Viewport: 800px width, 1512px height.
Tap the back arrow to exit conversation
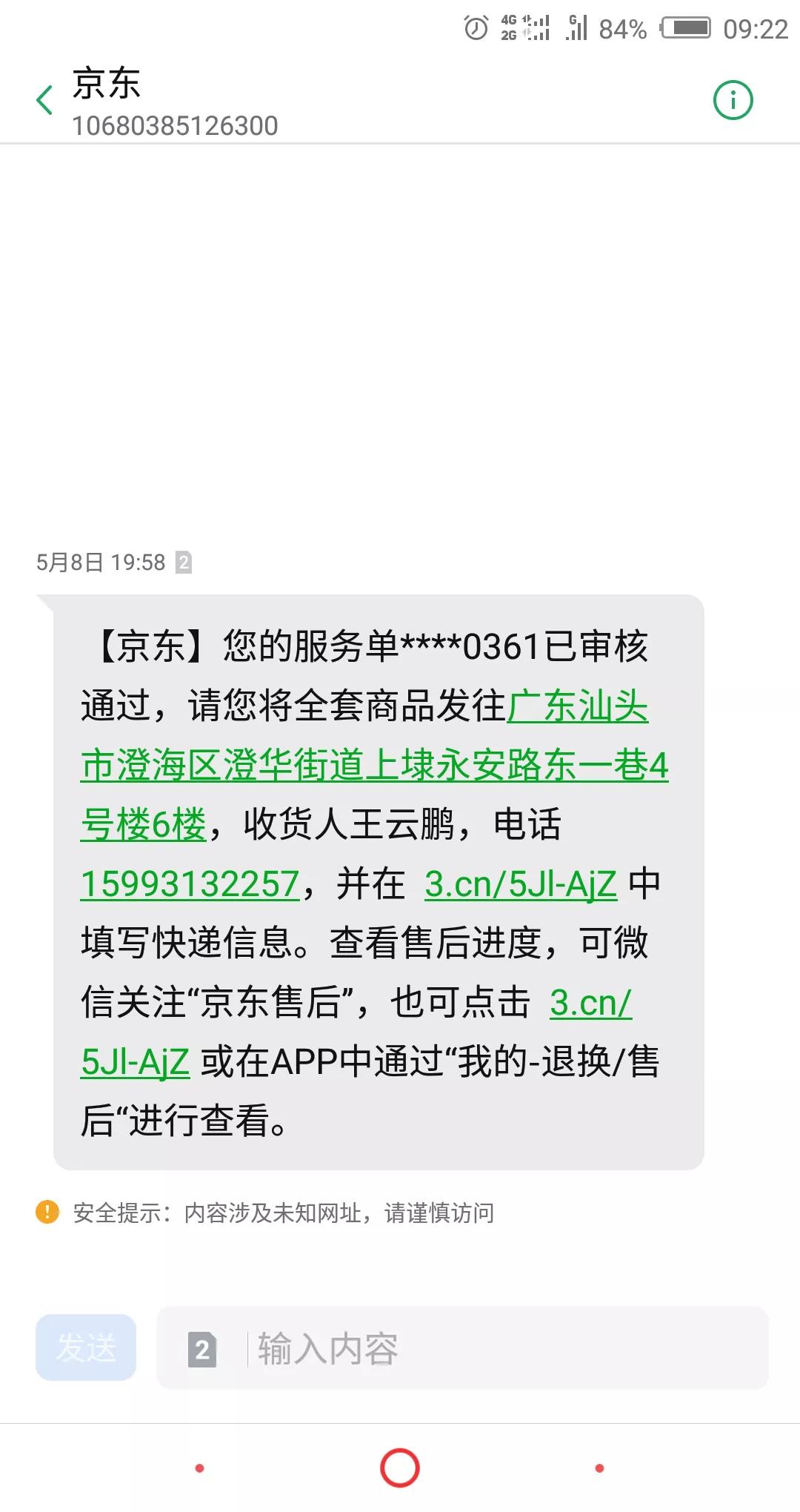tap(44, 99)
